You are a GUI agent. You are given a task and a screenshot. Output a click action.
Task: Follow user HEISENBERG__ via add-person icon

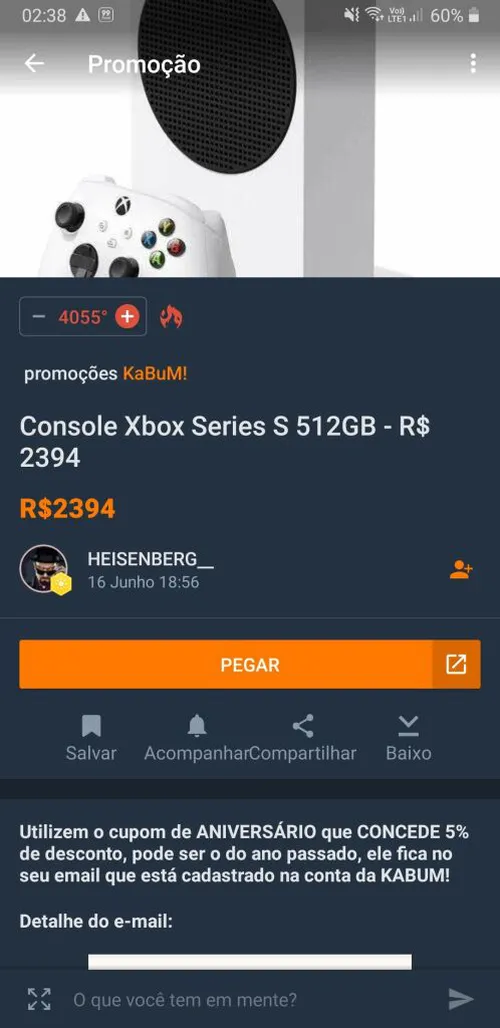461,569
